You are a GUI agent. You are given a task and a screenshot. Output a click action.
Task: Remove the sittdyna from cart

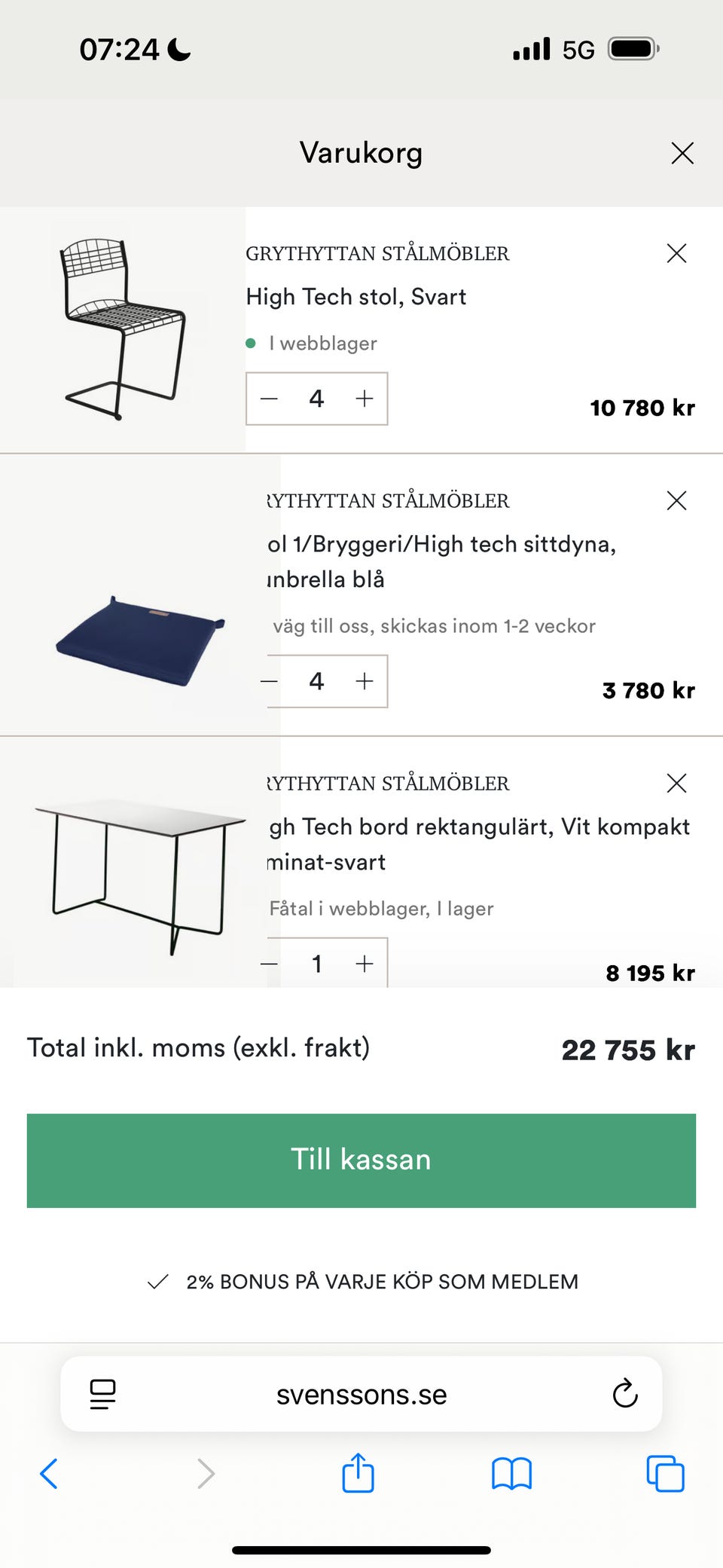676,500
